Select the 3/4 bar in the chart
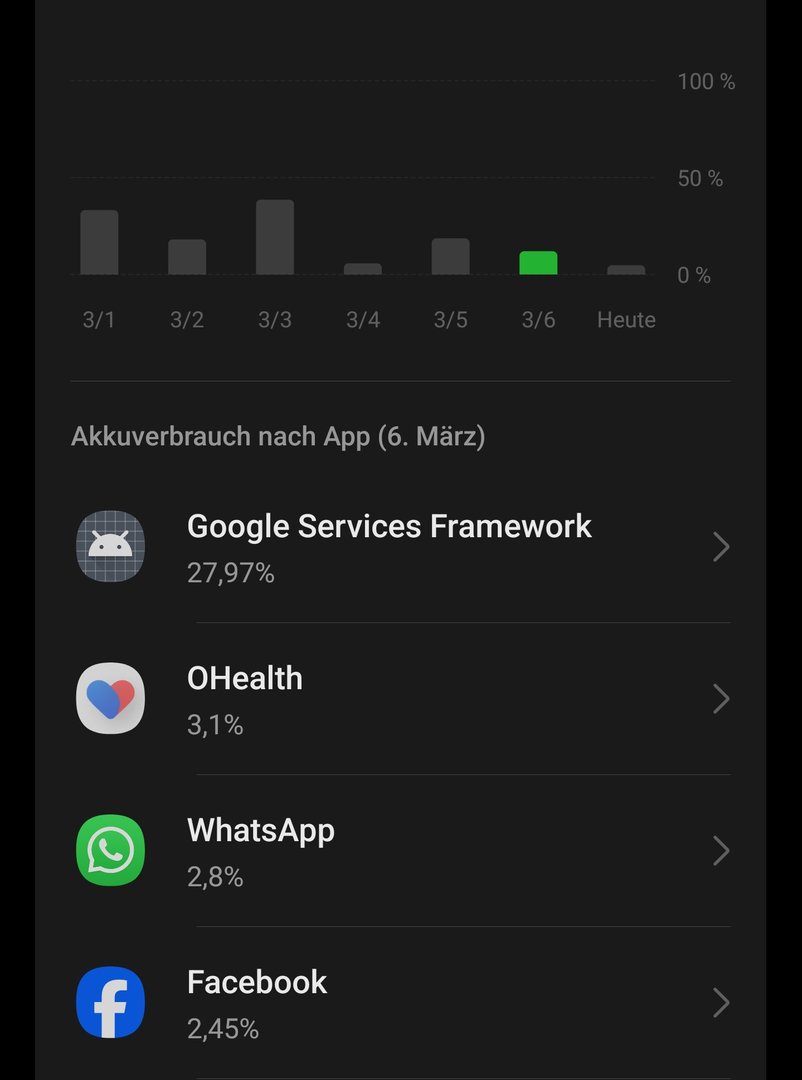The width and height of the screenshot is (802, 1080). coord(363,269)
